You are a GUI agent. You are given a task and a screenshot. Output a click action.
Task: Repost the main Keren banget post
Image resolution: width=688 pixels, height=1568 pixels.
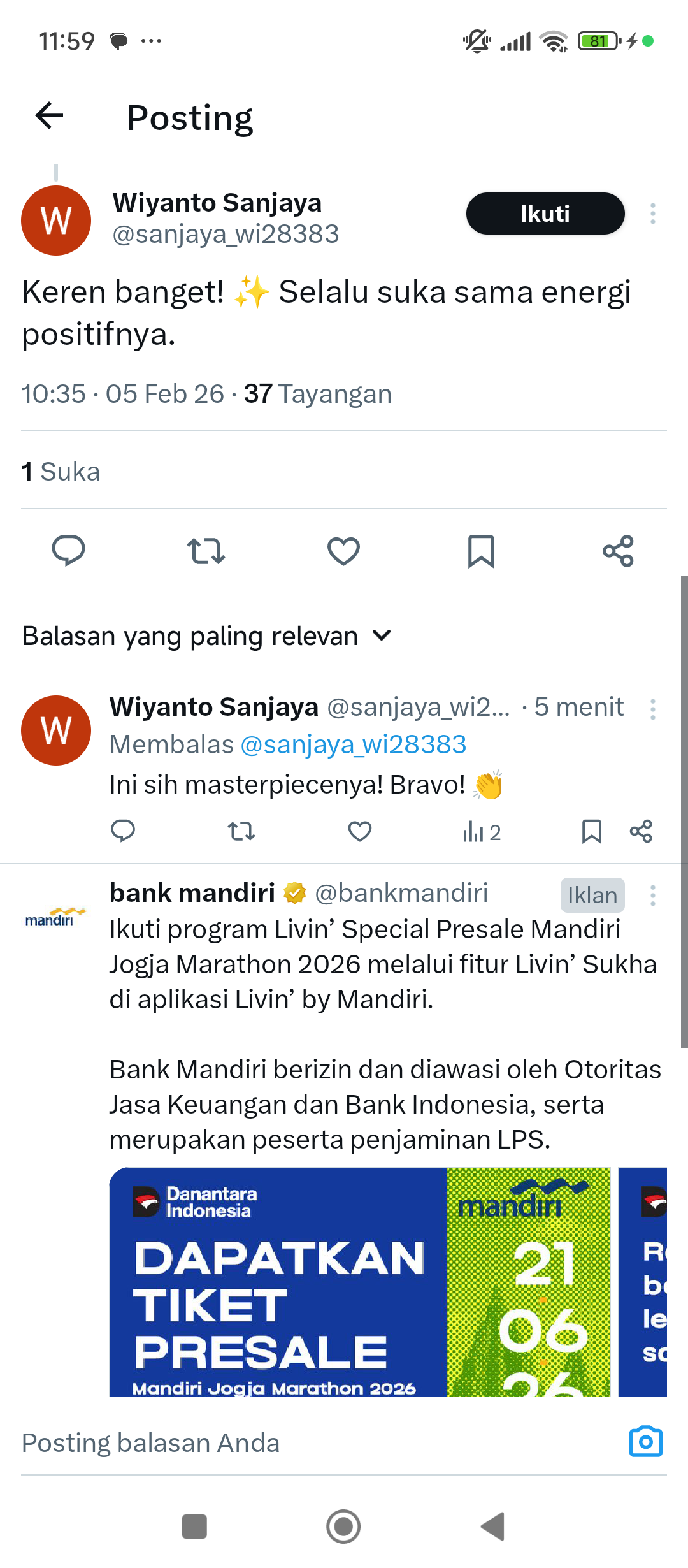[x=206, y=551]
